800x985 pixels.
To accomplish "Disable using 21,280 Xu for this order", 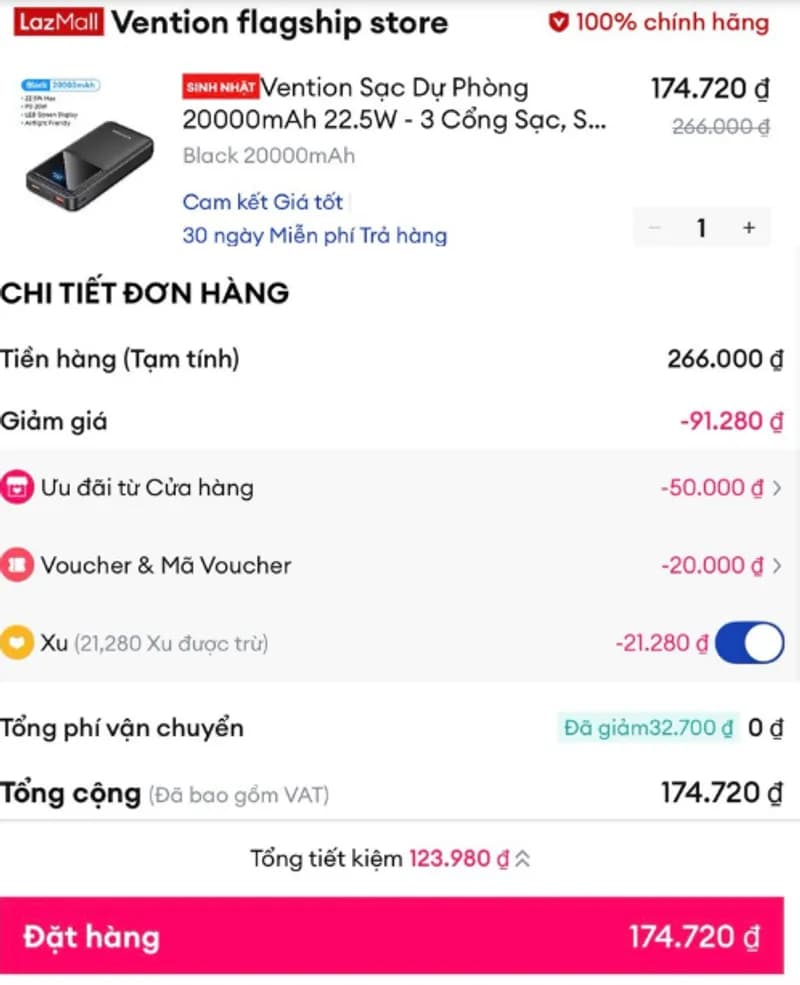I will (x=750, y=643).
